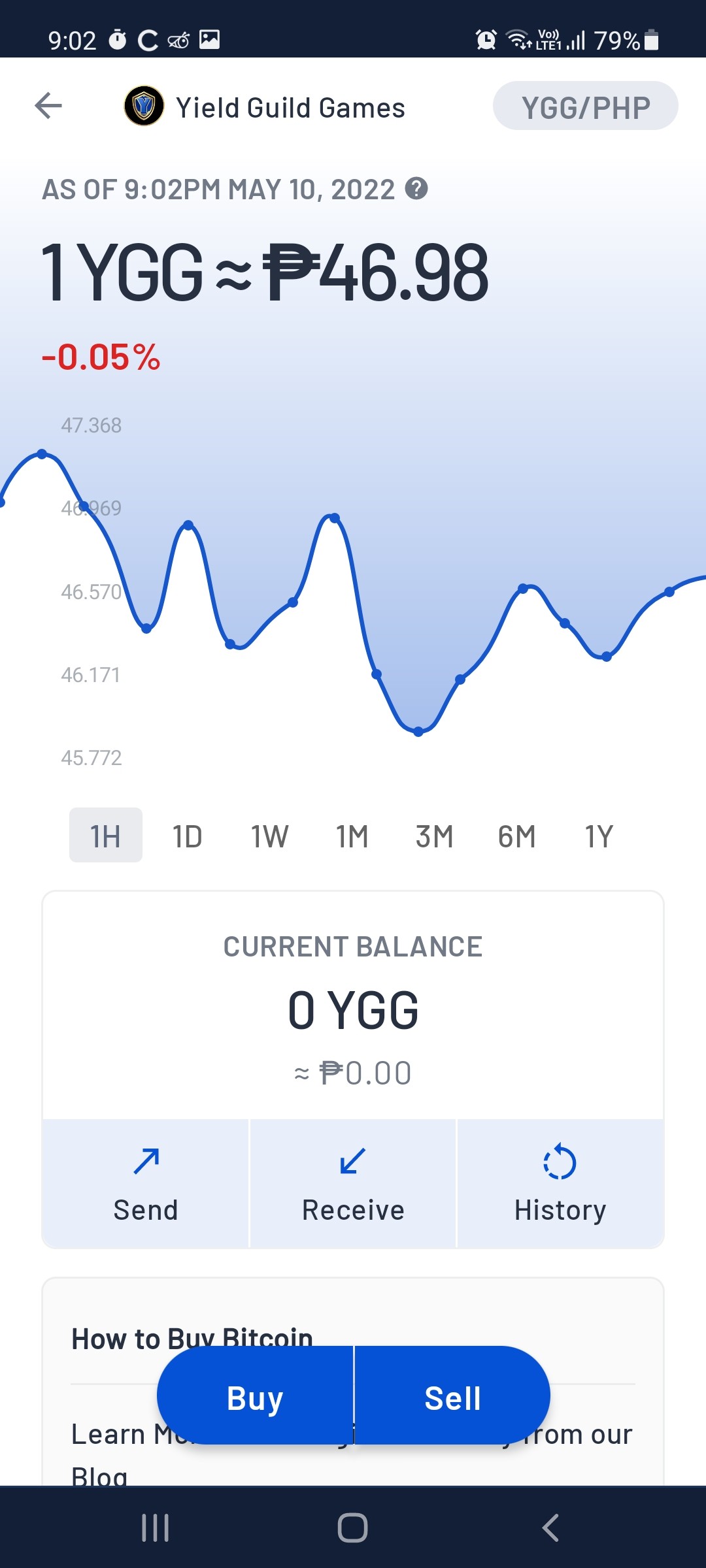Show the 1M price chart

pos(352,836)
